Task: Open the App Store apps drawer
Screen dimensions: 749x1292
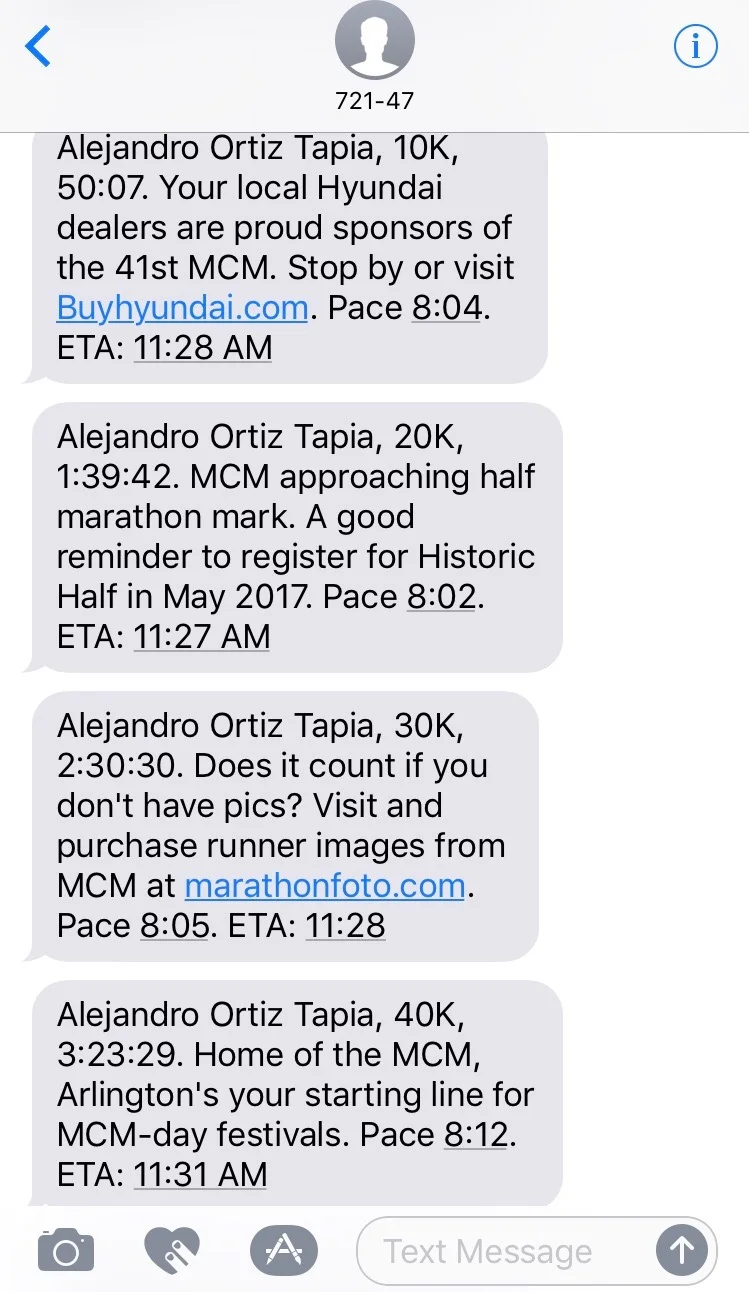Action: coord(283,1250)
